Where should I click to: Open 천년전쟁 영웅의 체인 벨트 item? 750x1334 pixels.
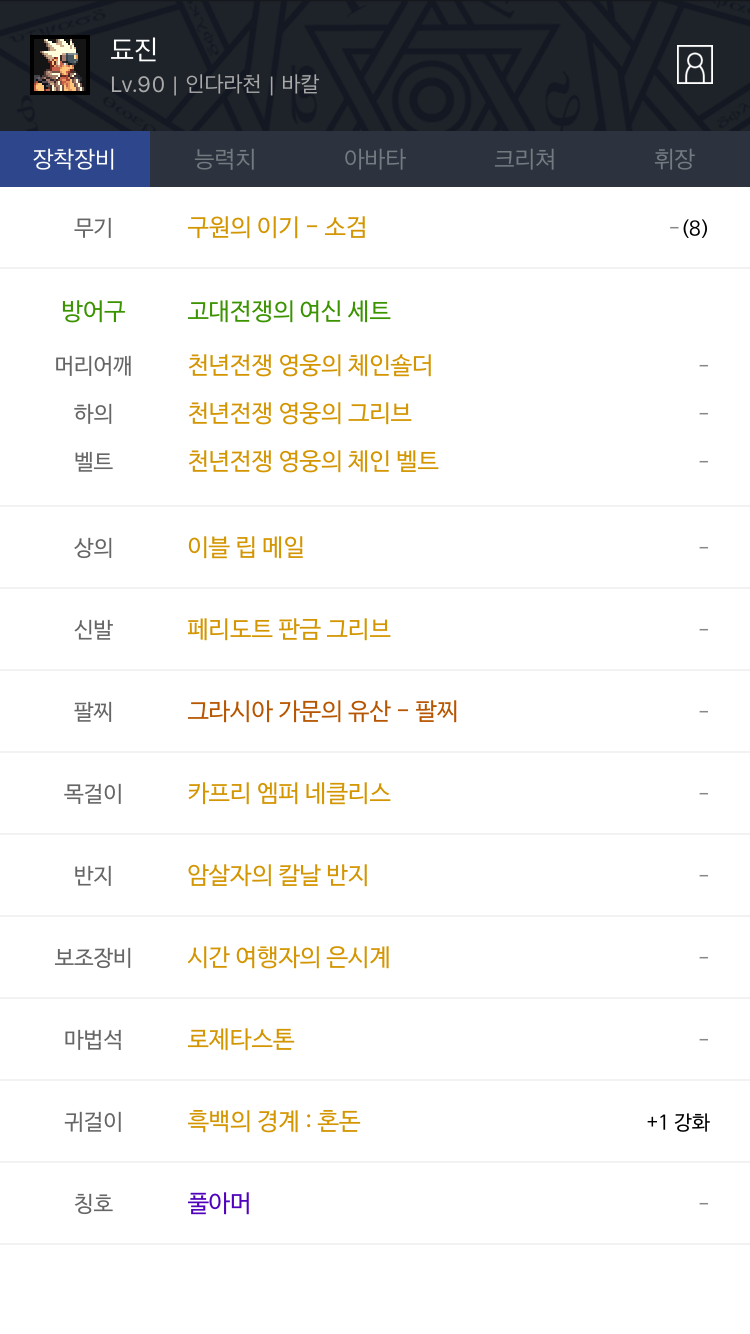(313, 461)
